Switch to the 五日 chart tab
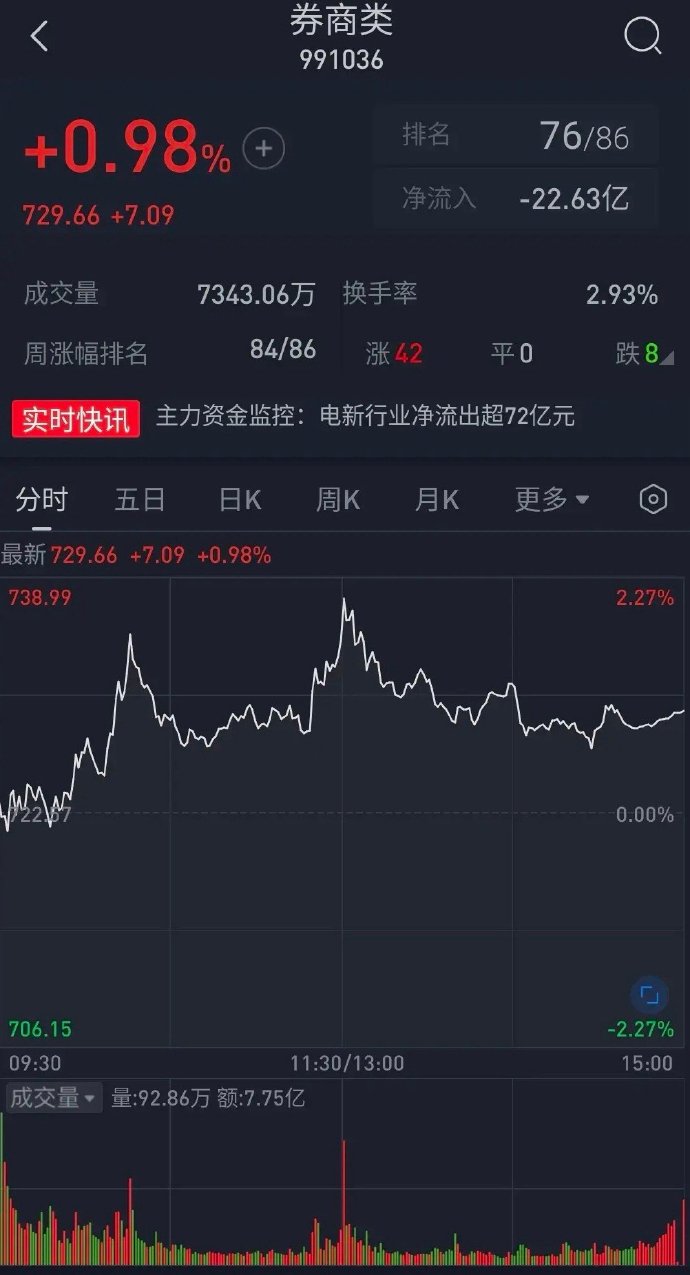This screenshot has height=1275, width=690. 139,499
